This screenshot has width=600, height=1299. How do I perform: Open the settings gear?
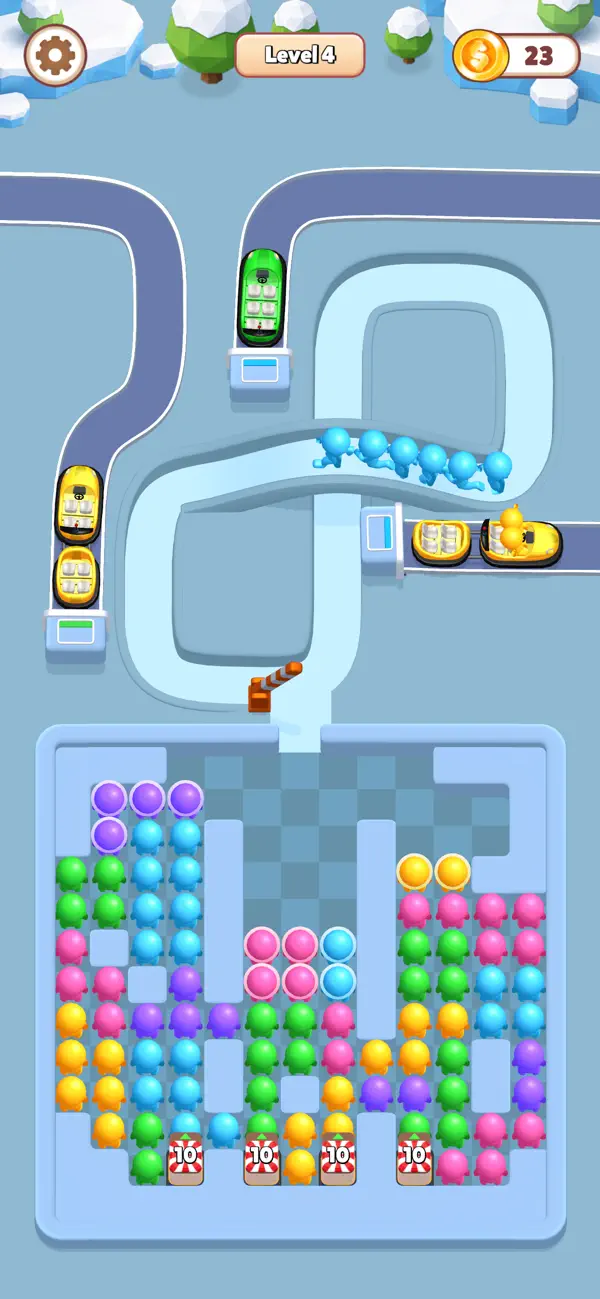click(x=55, y=54)
